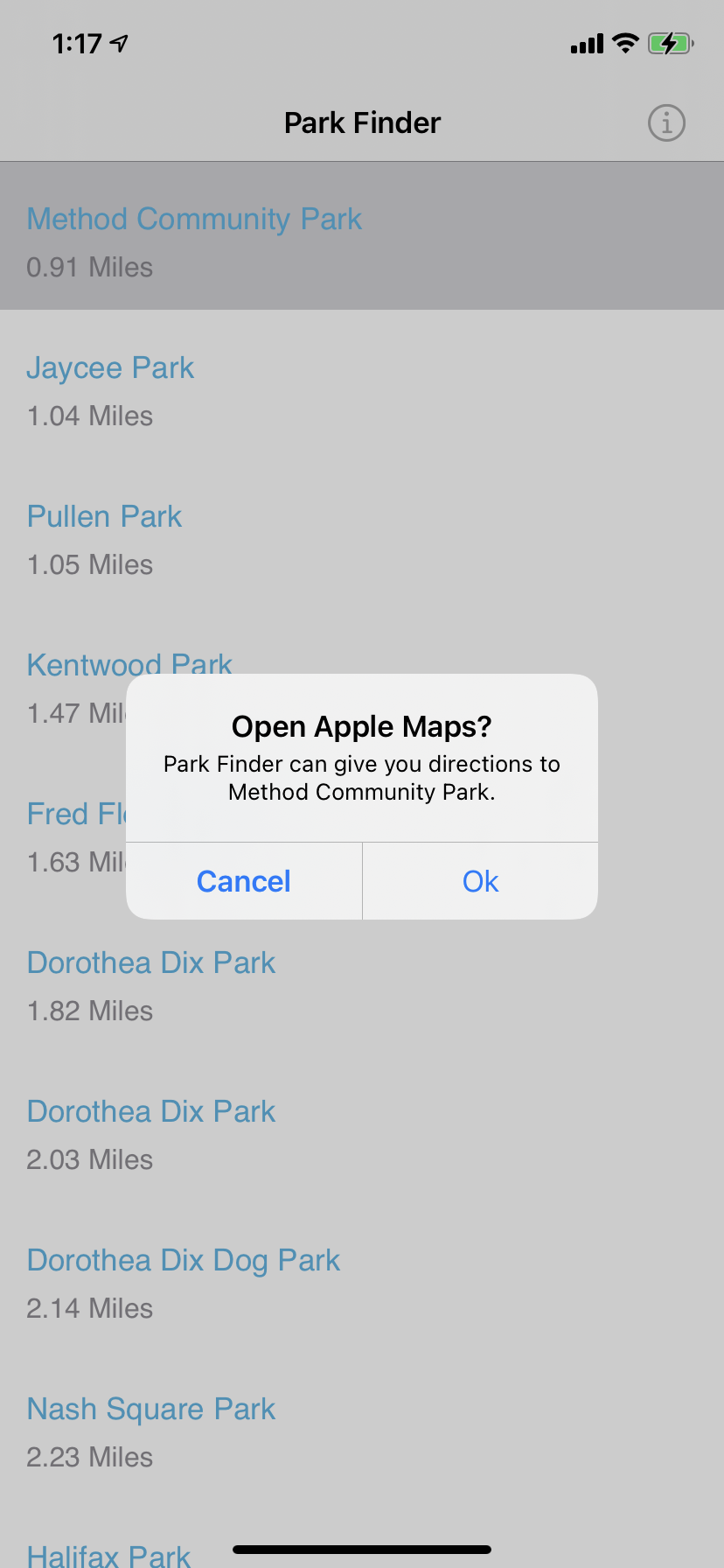This screenshot has width=724, height=1568.
Task: Tap the cellular signal bars
Action: click(586, 44)
